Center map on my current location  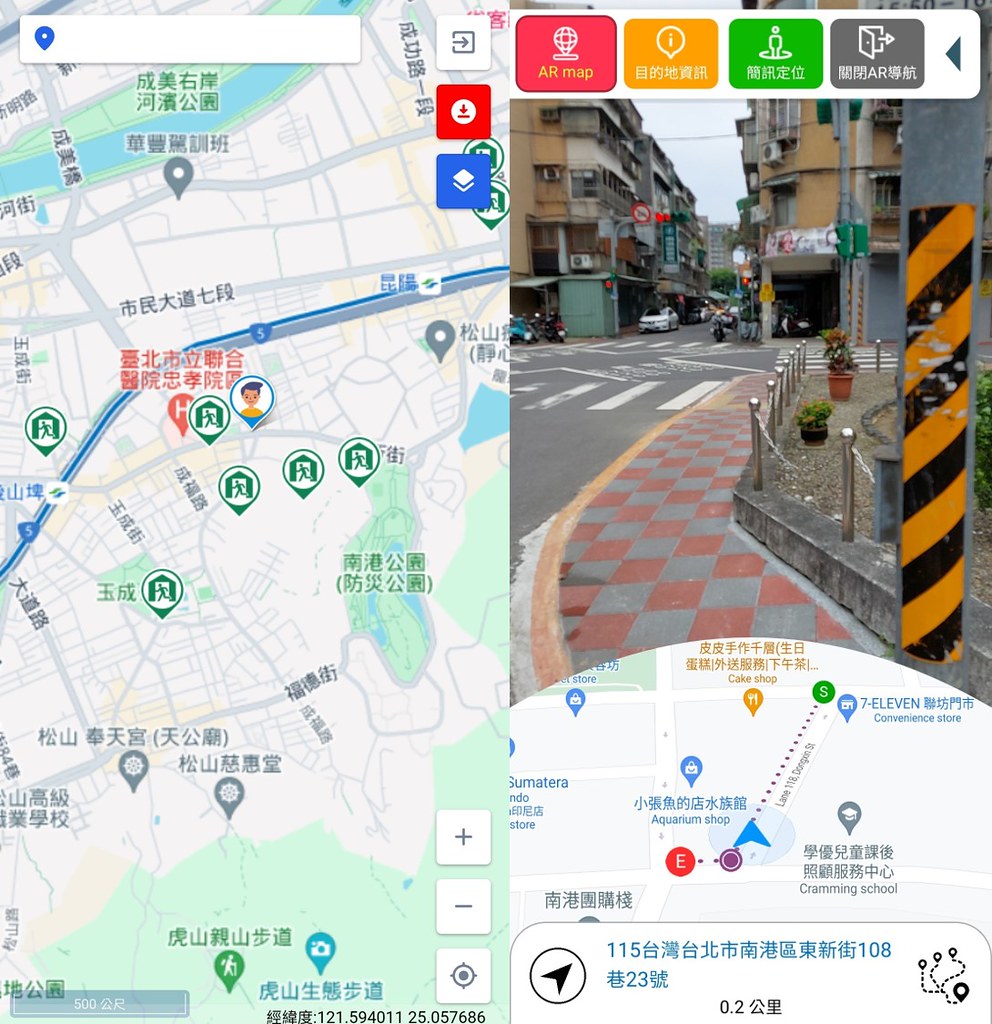463,975
